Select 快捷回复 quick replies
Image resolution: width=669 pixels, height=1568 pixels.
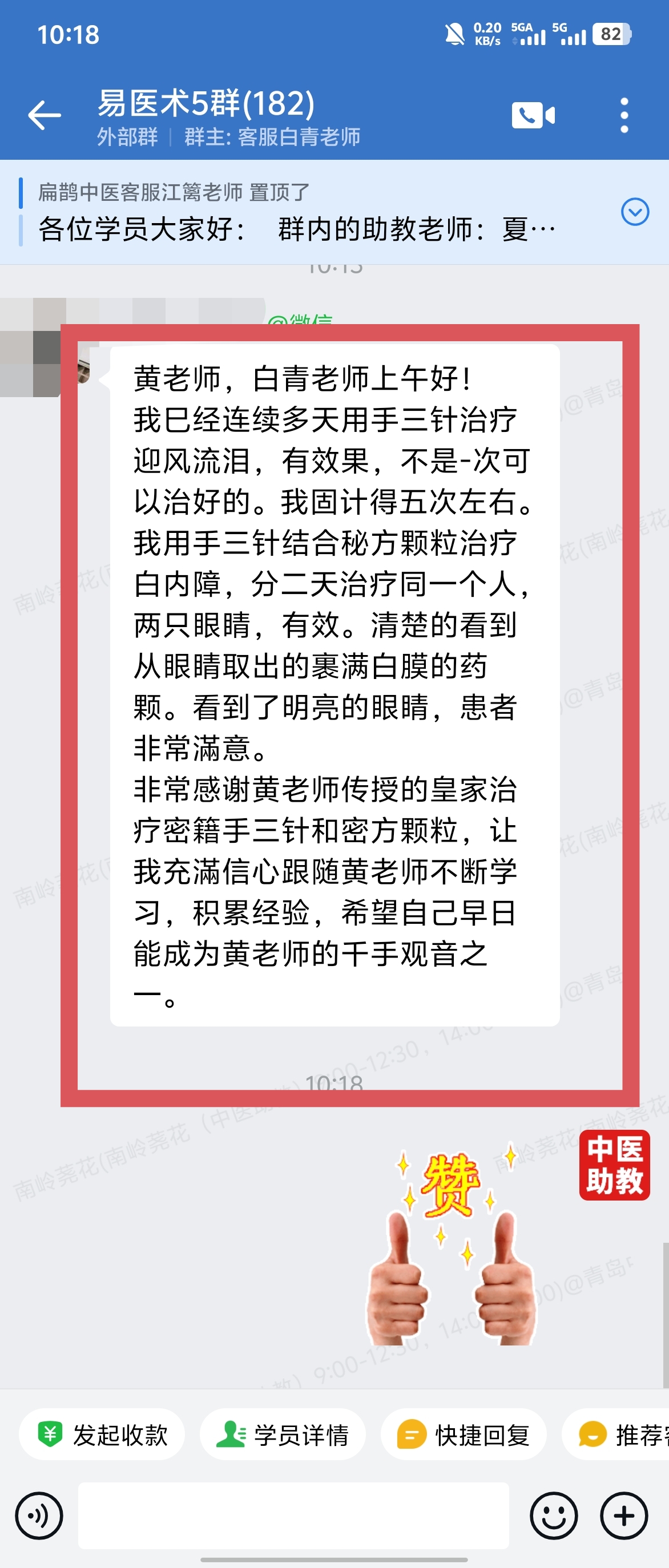[x=464, y=1434]
